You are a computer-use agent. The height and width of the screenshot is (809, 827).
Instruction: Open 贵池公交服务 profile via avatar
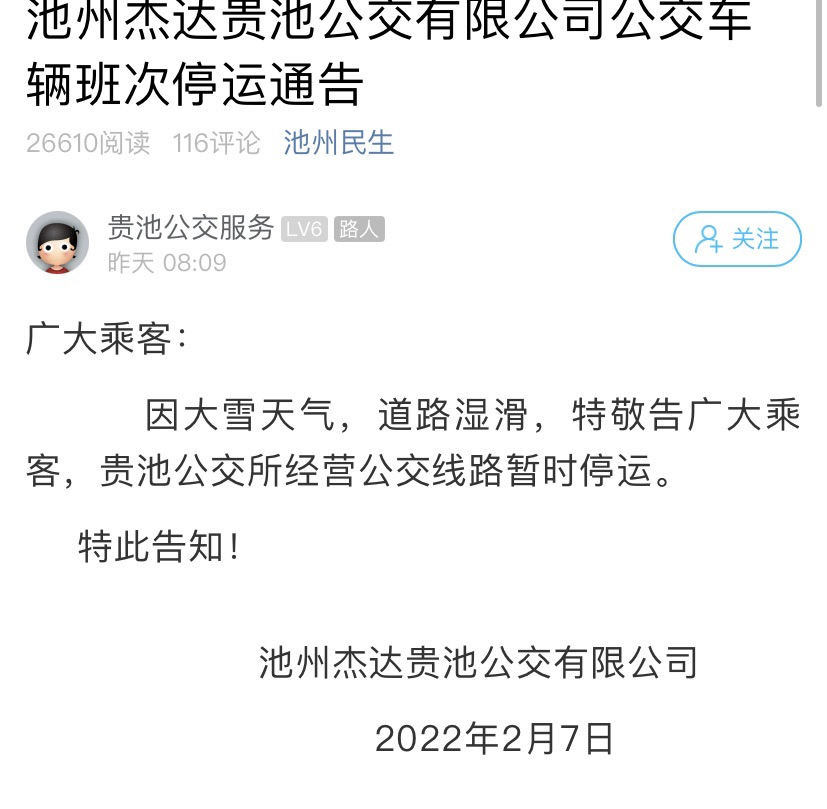click(57, 242)
